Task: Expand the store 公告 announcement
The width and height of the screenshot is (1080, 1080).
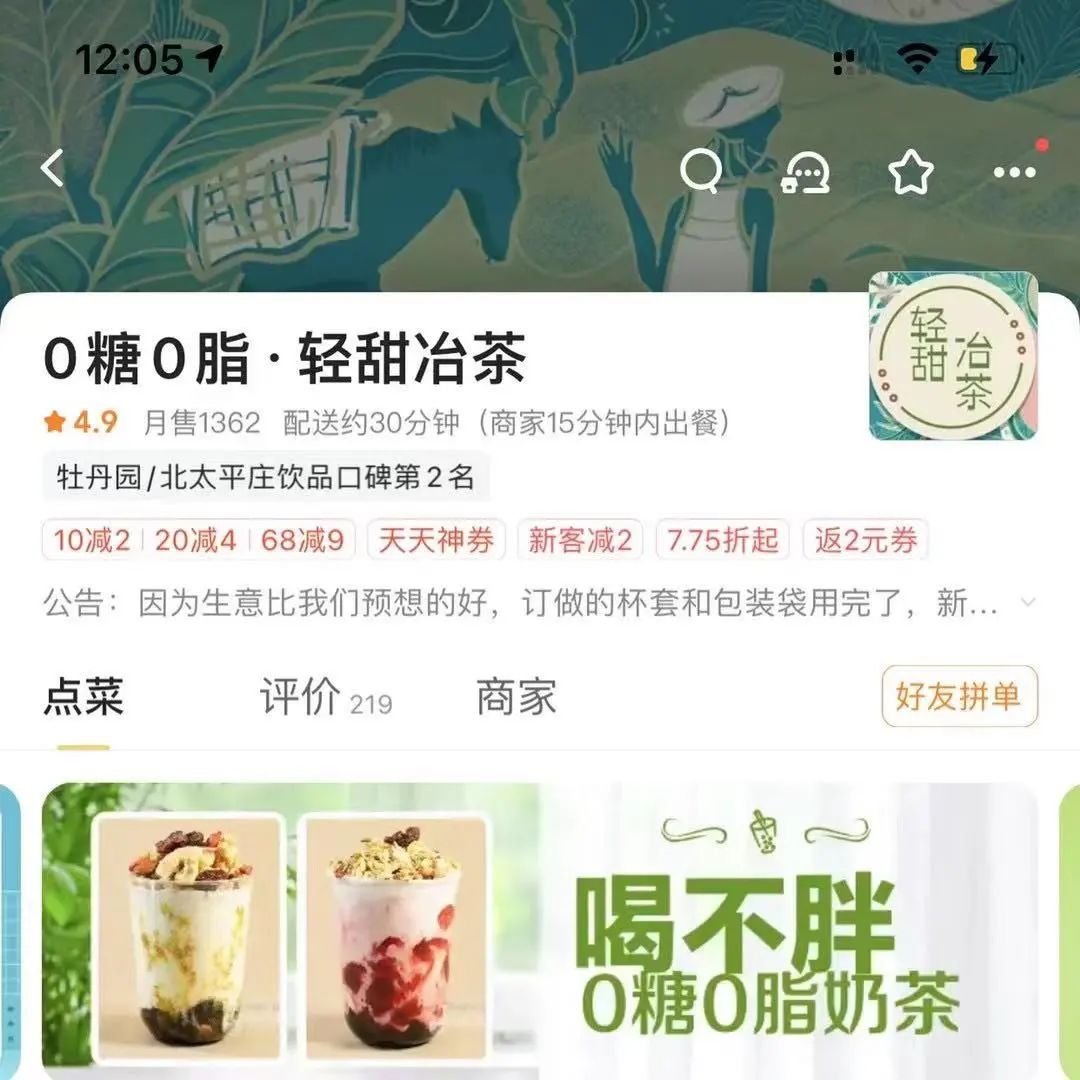Action: [1027, 603]
